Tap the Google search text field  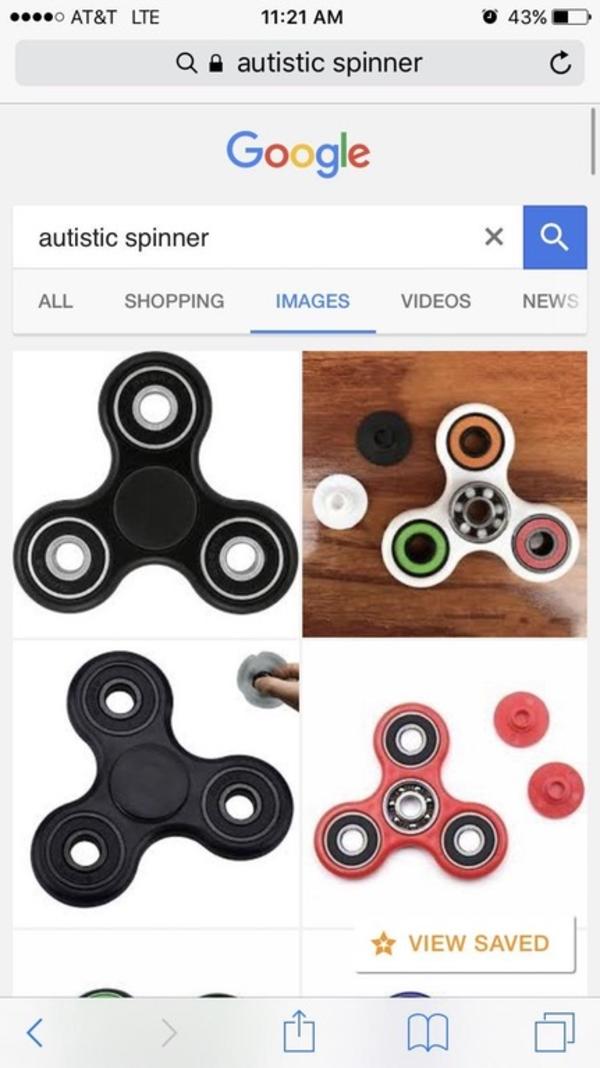tap(250, 238)
